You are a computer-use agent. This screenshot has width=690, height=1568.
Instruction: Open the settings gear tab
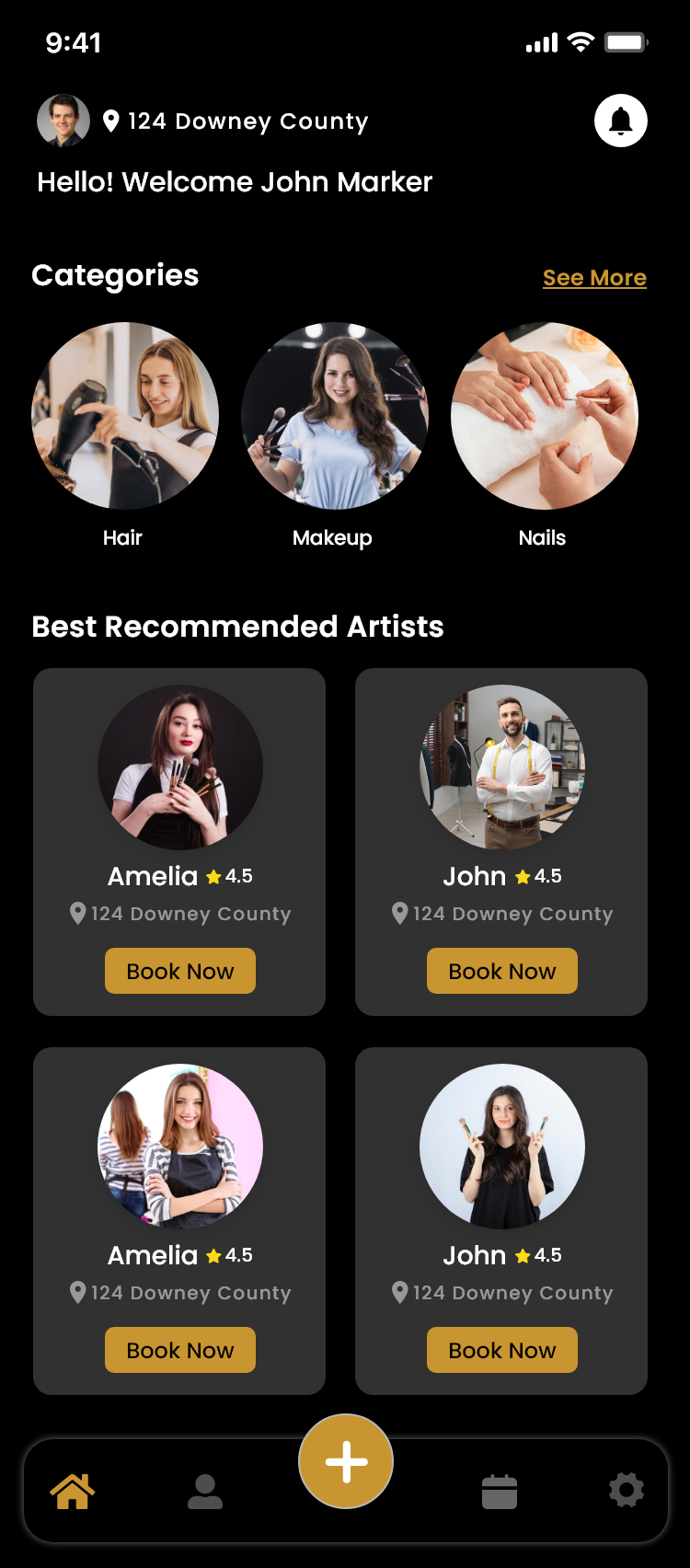[627, 1490]
